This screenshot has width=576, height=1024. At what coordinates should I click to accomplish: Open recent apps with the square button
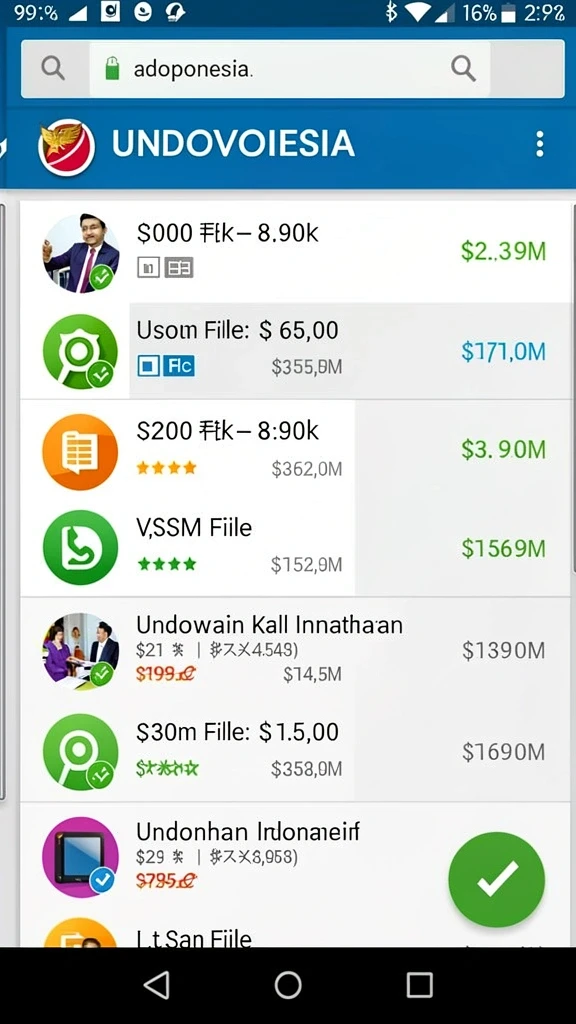tap(419, 984)
